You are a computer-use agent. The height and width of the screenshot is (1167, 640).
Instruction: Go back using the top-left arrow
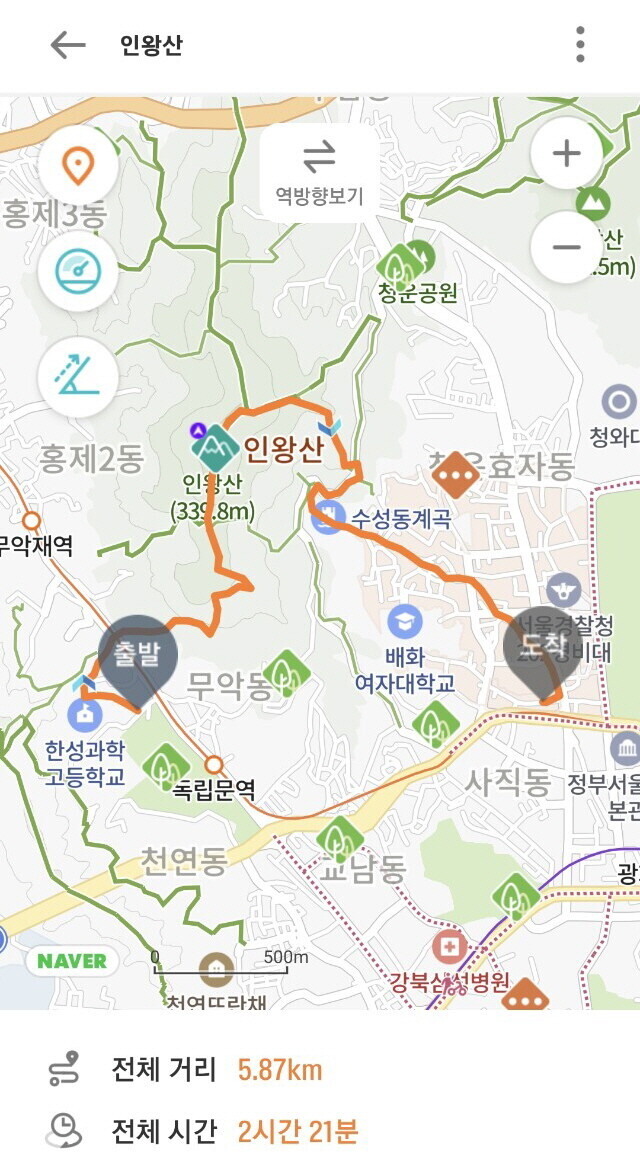(x=68, y=45)
